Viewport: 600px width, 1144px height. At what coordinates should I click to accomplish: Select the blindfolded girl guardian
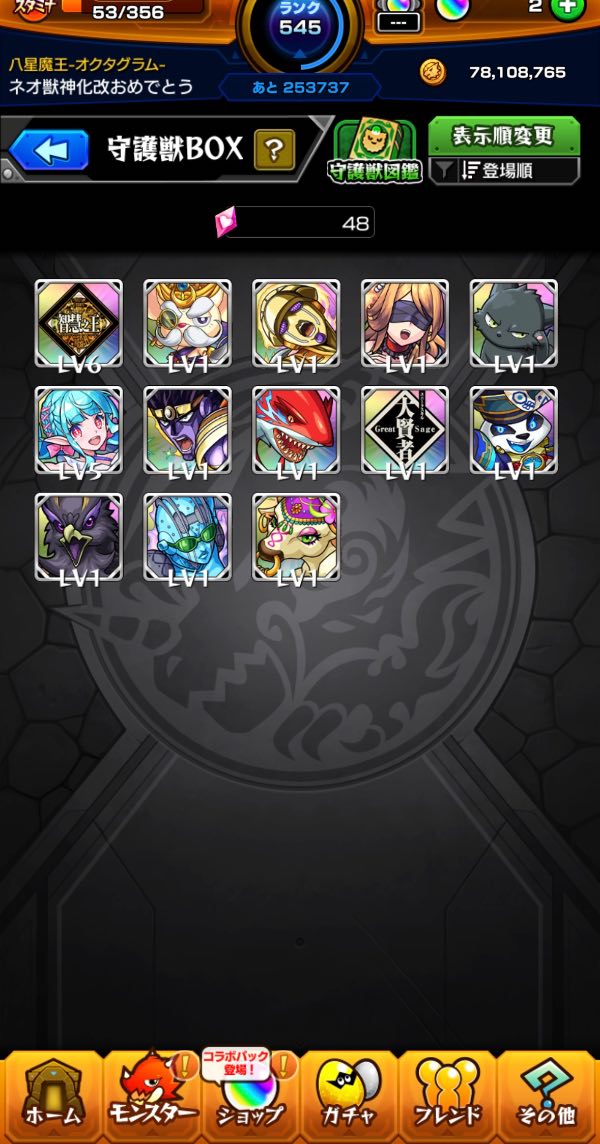(x=405, y=323)
